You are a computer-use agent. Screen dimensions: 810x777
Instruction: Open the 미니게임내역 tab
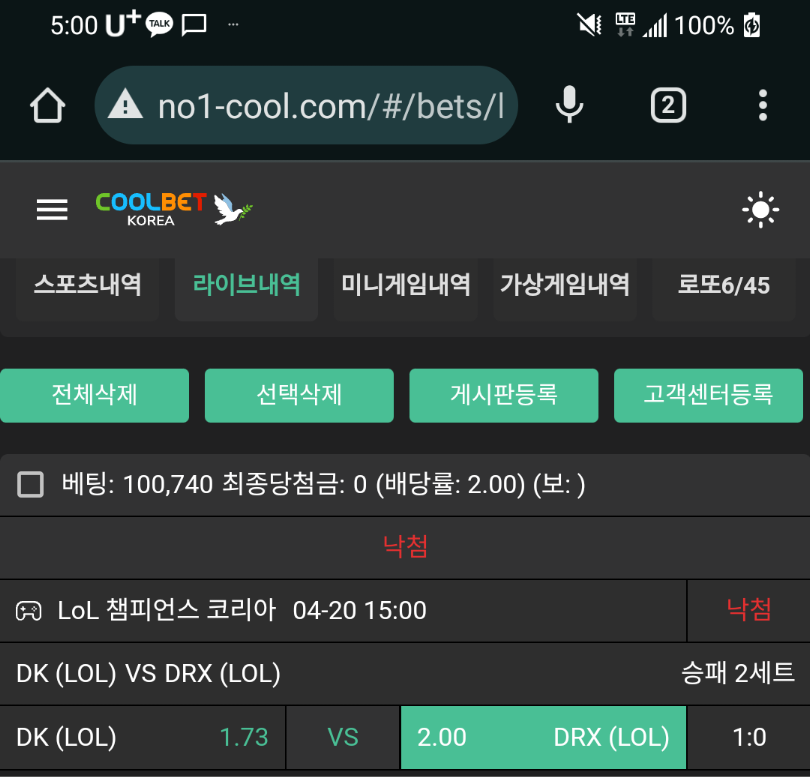pos(405,286)
